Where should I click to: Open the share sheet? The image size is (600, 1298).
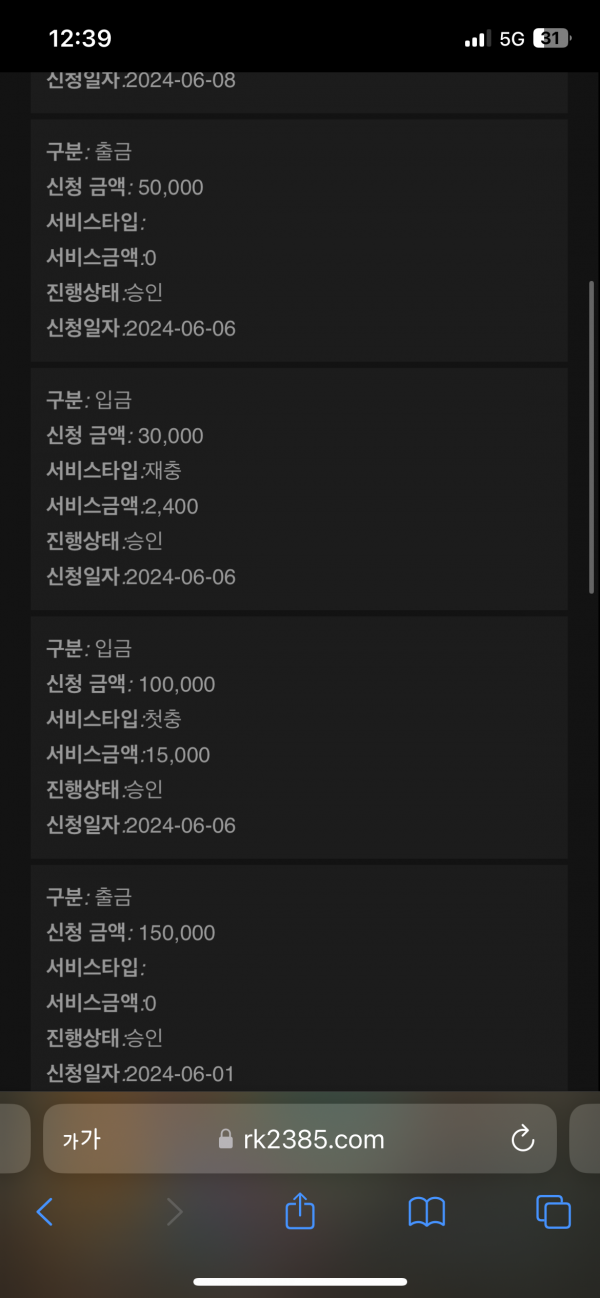pos(300,1210)
